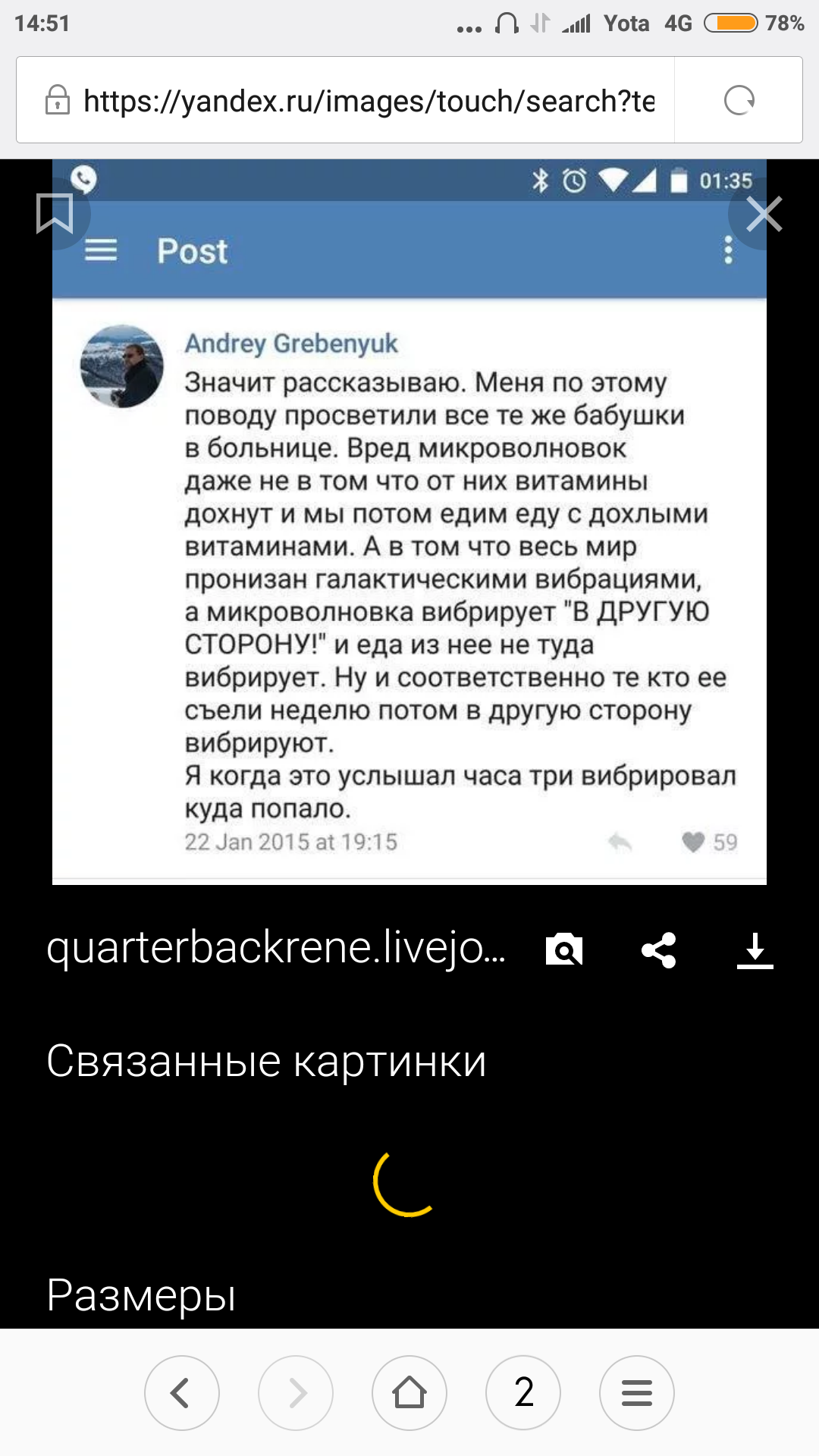Reload the current page
819x1456 pixels.
739,100
